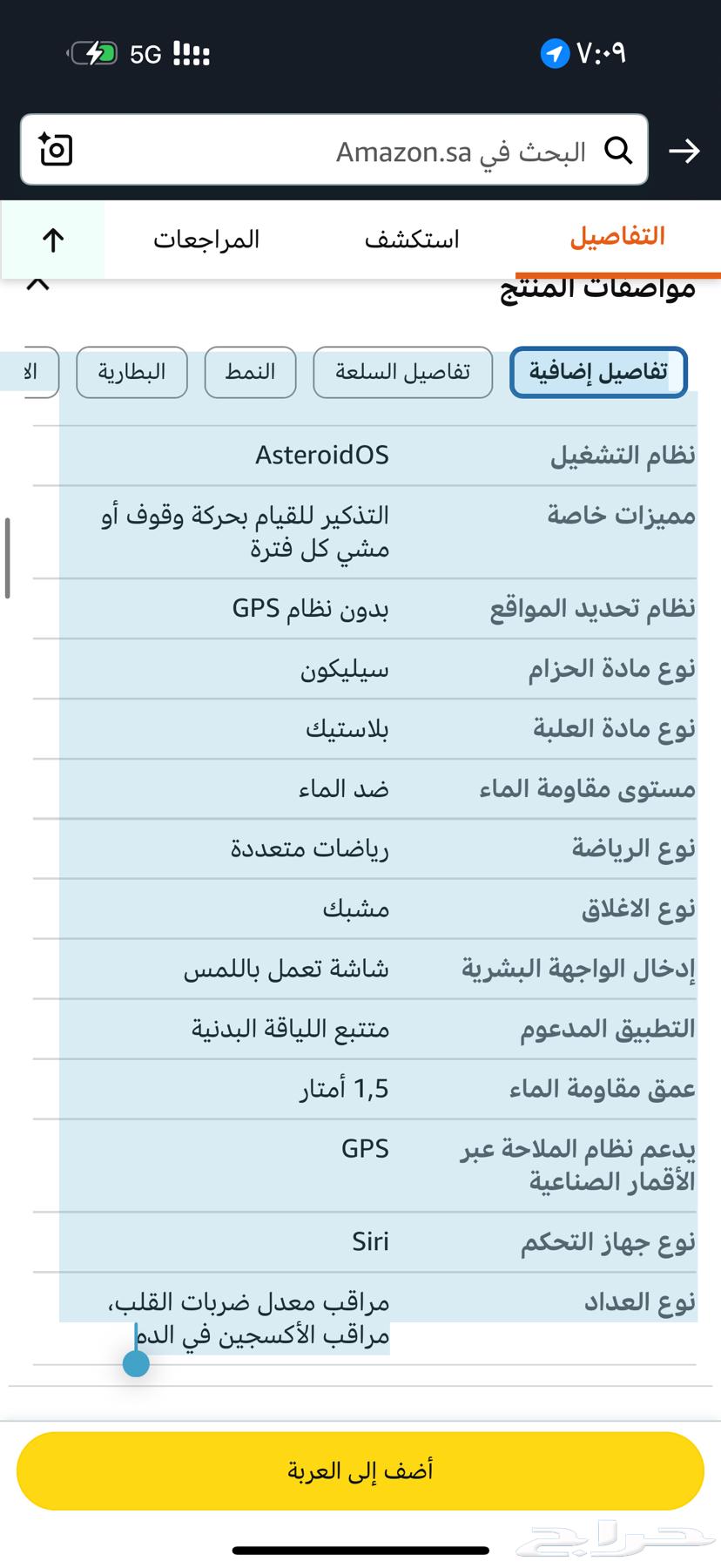The height and width of the screenshot is (1568, 721).
Task: Jump to top with the up arrow
Action: pyautogui.click(x=53, y=240)
